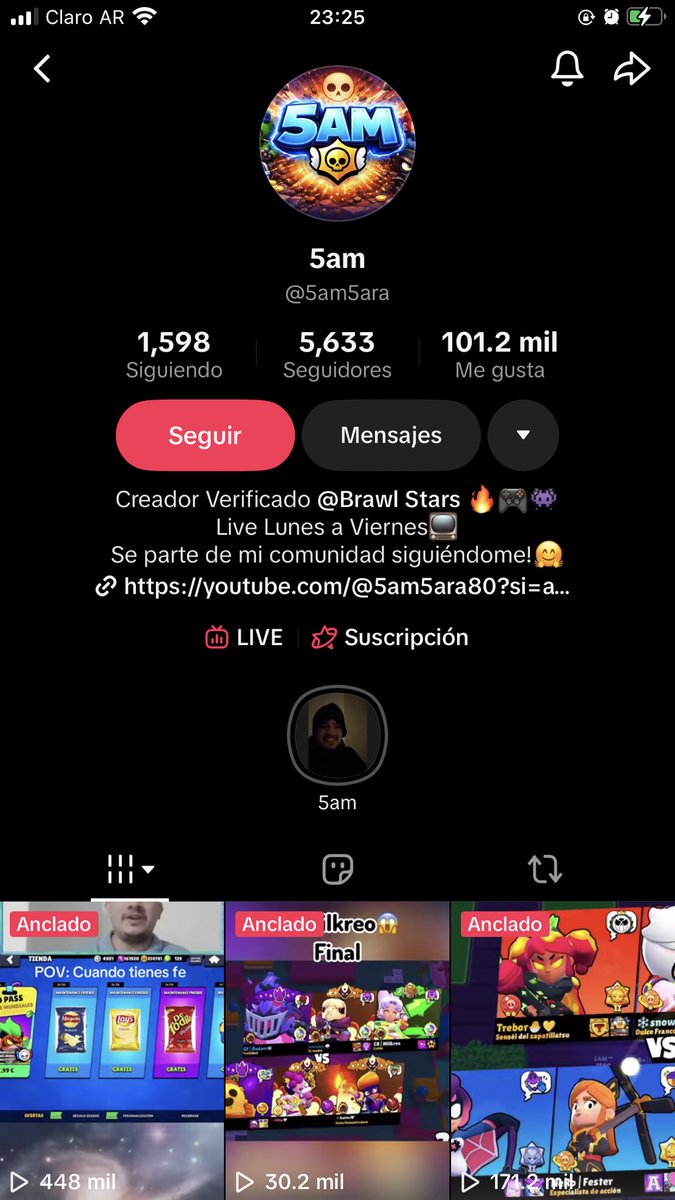675x1200 pixels.
Task: Open the Suscripción option
Action: point(390,638)
